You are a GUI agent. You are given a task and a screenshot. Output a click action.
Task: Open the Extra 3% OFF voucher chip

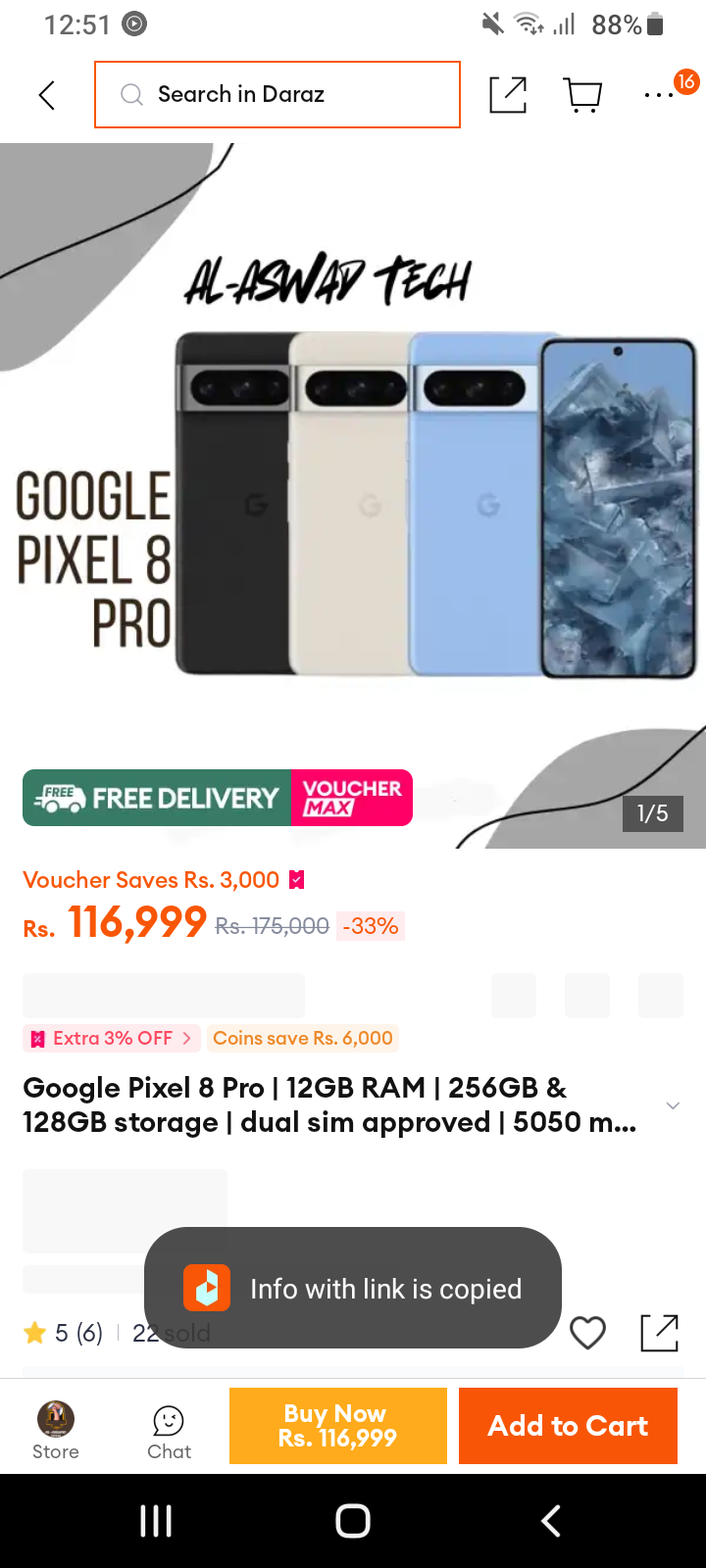point(112,1038)
